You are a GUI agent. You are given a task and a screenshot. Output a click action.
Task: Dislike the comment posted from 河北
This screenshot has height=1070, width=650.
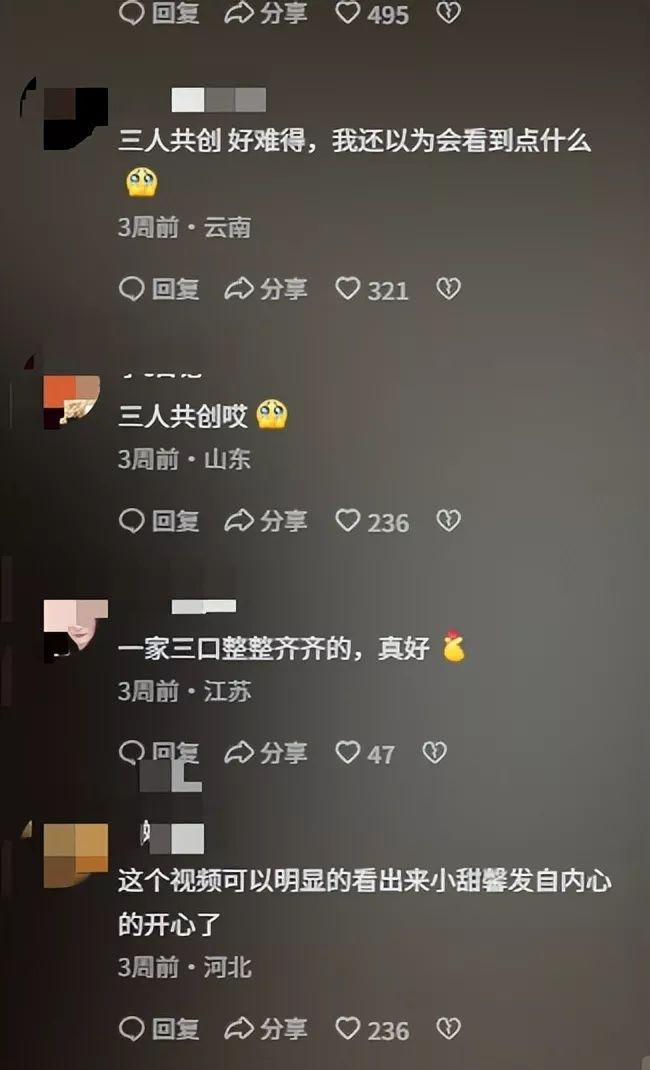(448, 1029)
